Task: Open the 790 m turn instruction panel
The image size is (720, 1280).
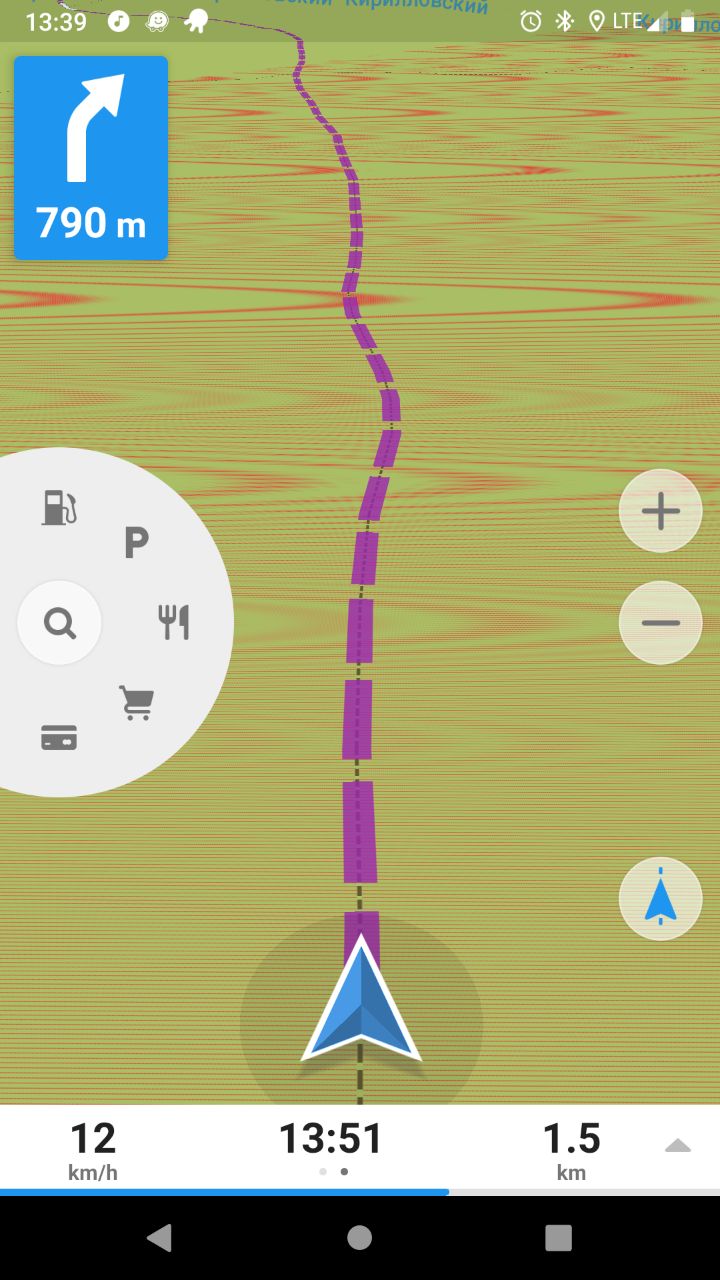Action: (91, 158)
